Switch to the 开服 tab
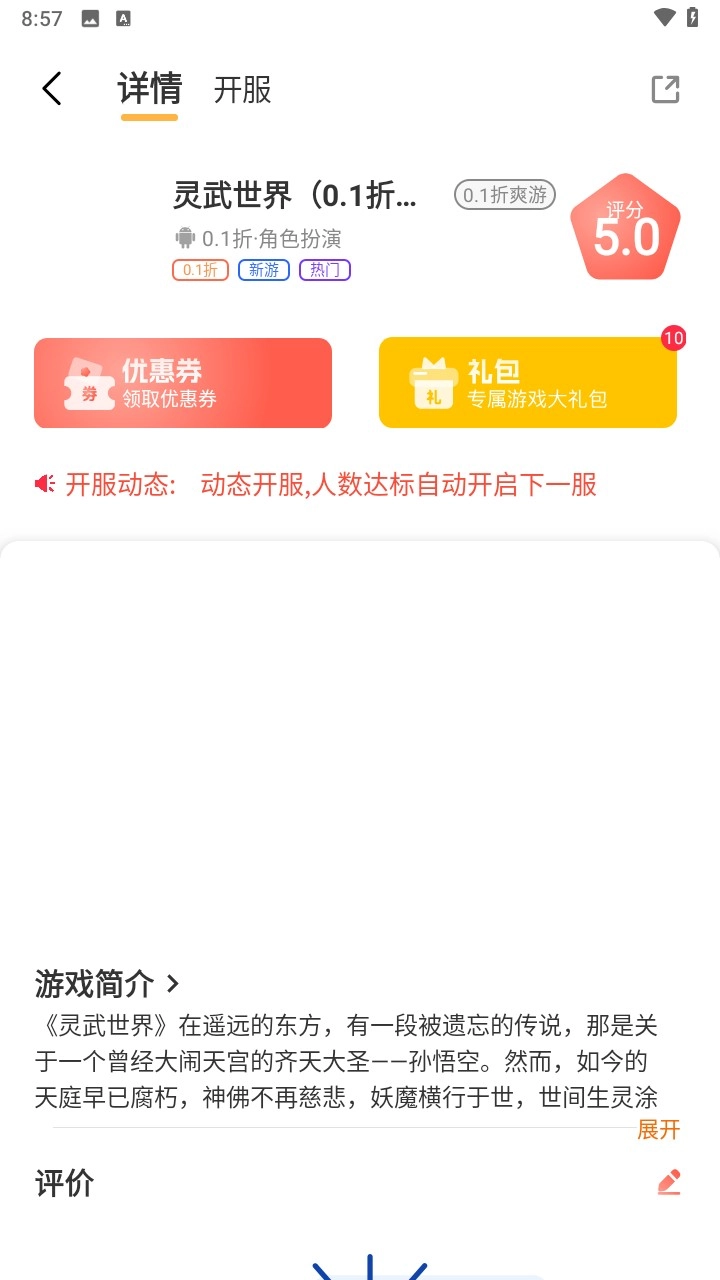The image size is (720, 1280). (244, 90)
